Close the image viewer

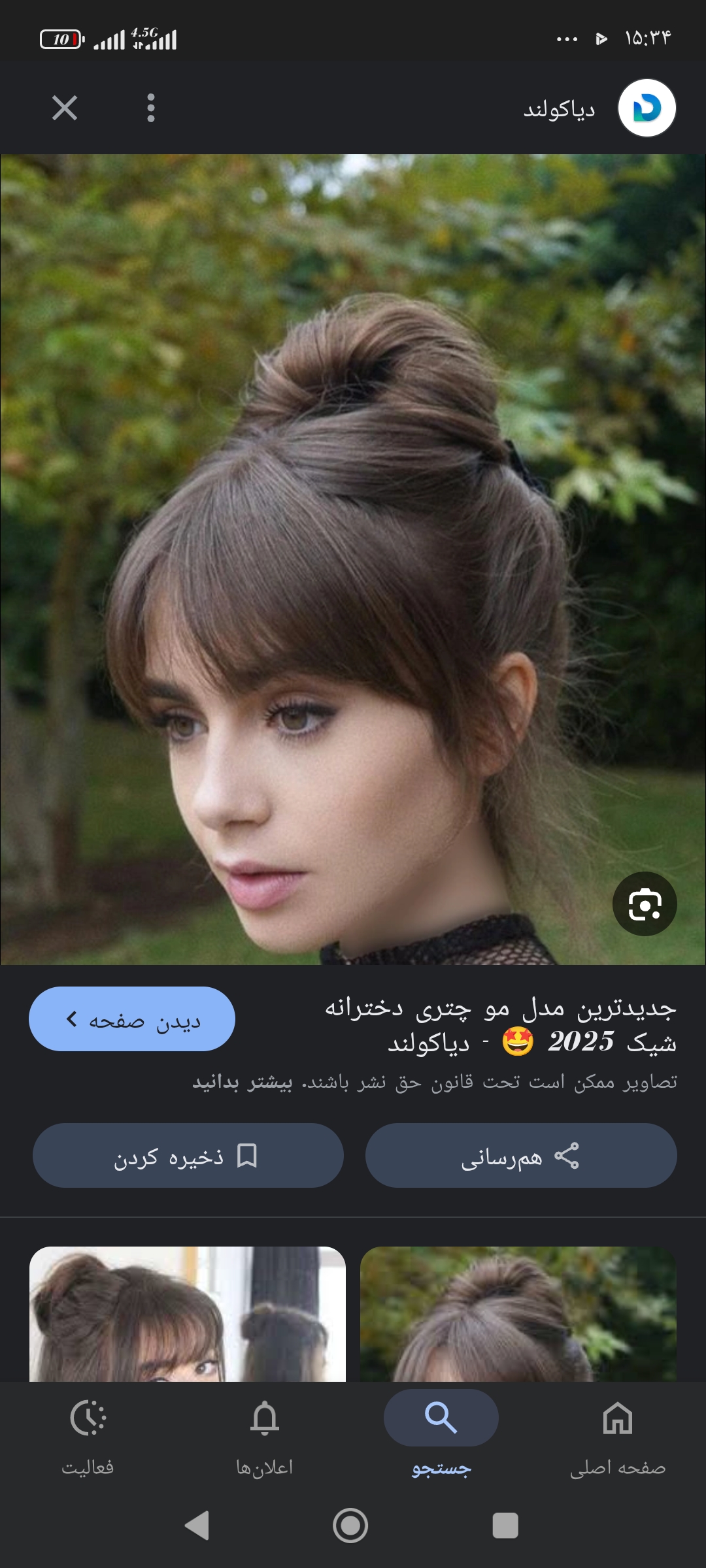click(65, 108)
